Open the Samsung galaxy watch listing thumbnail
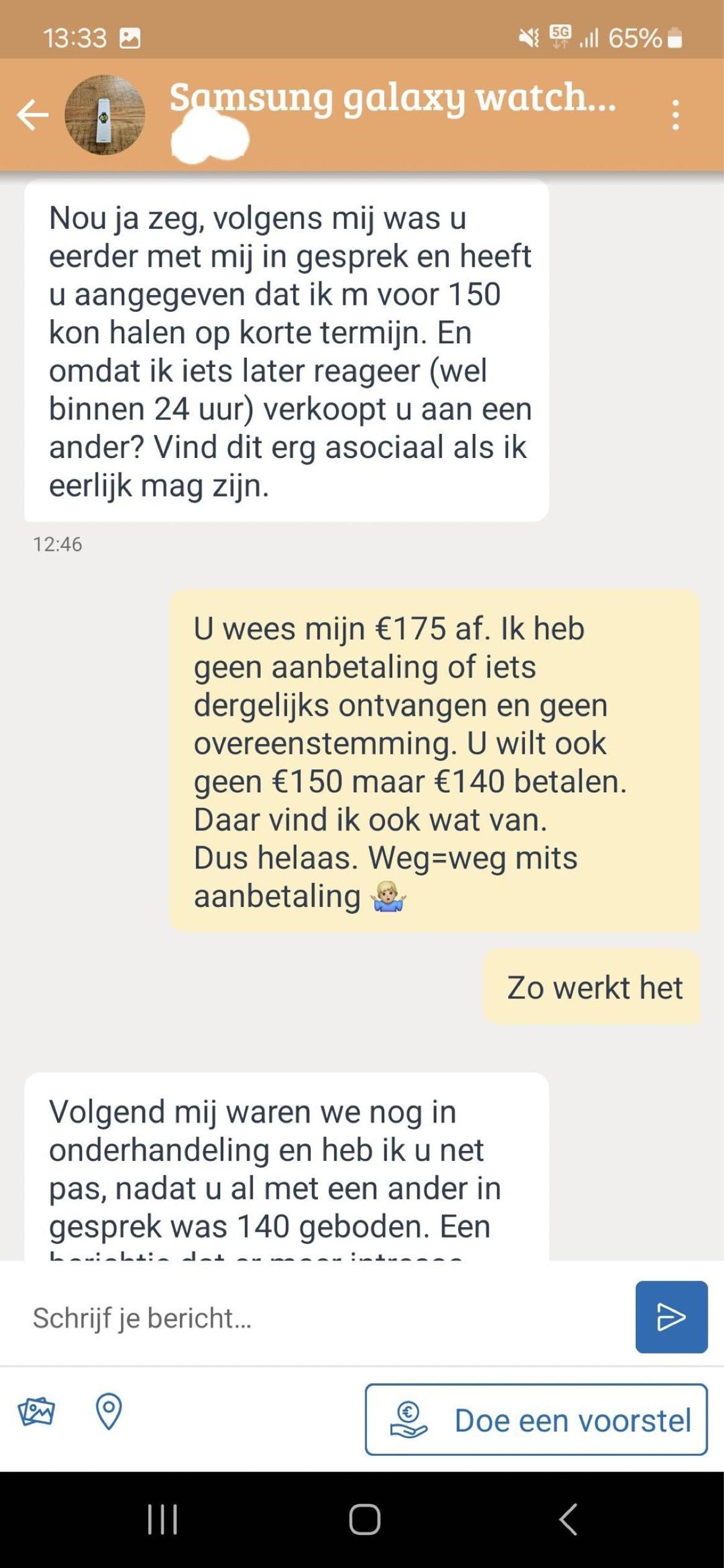This screenshot has width=724, height=1568. 105,115
